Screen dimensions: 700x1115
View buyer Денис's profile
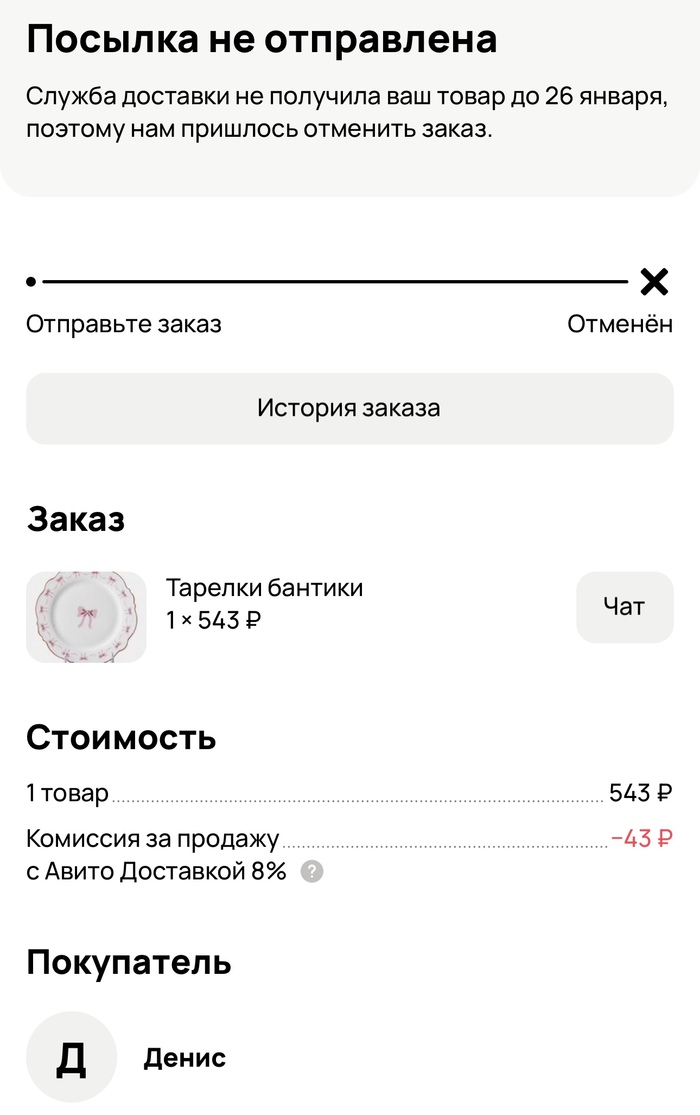click(185, 1057)
